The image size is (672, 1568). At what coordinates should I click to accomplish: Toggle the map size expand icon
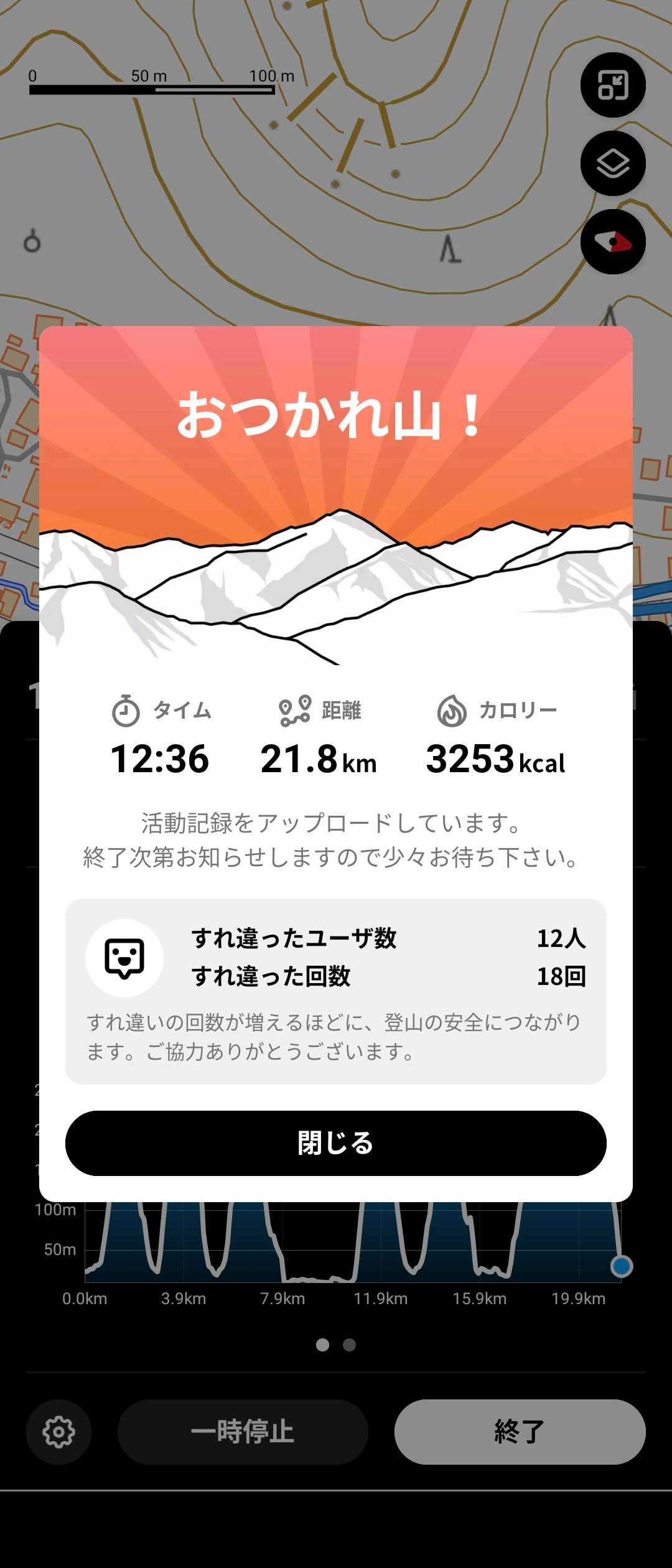[x=612, y=85]
